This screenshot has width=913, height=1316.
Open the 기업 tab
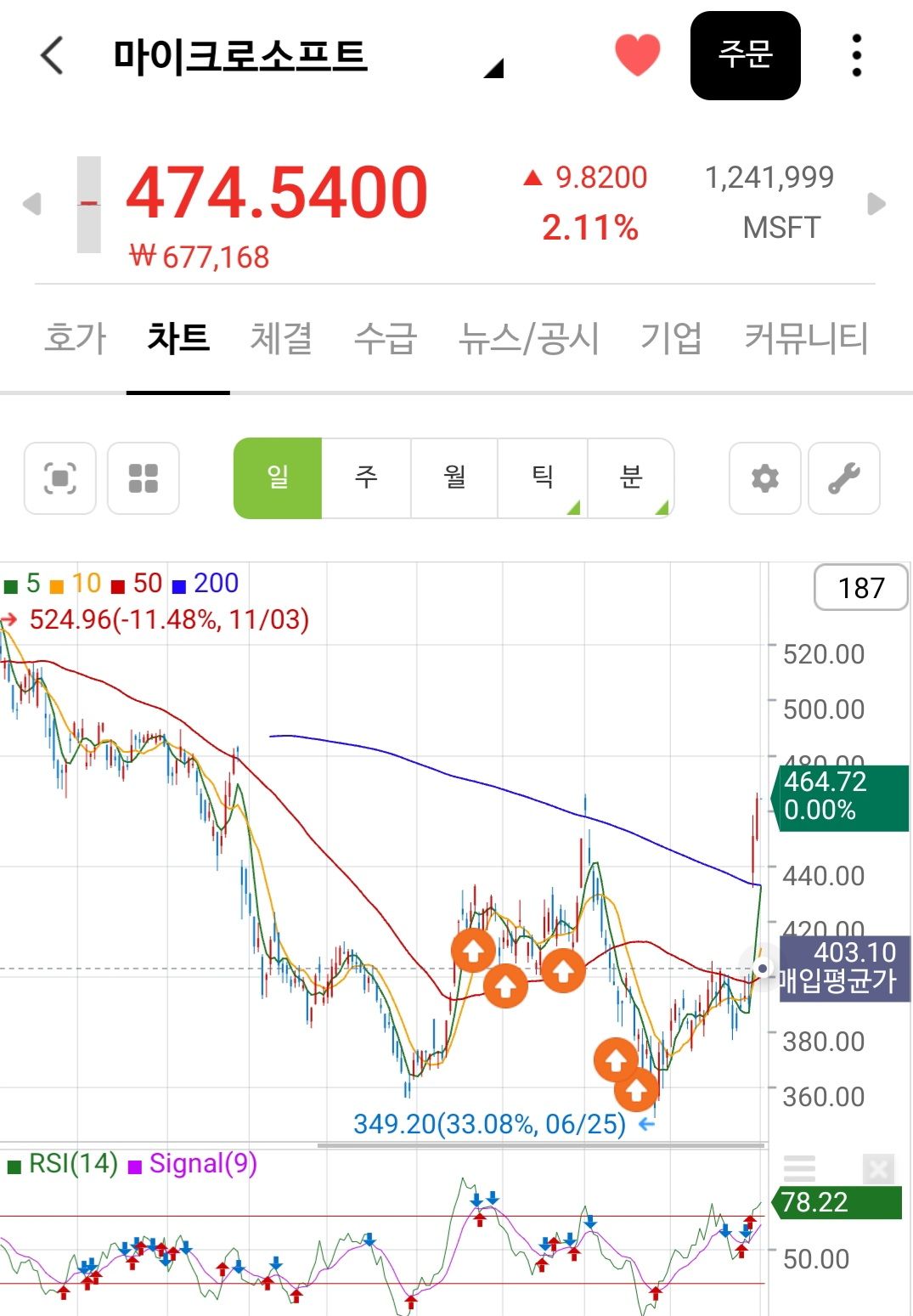pyautogui.click(x=671, y=338)
